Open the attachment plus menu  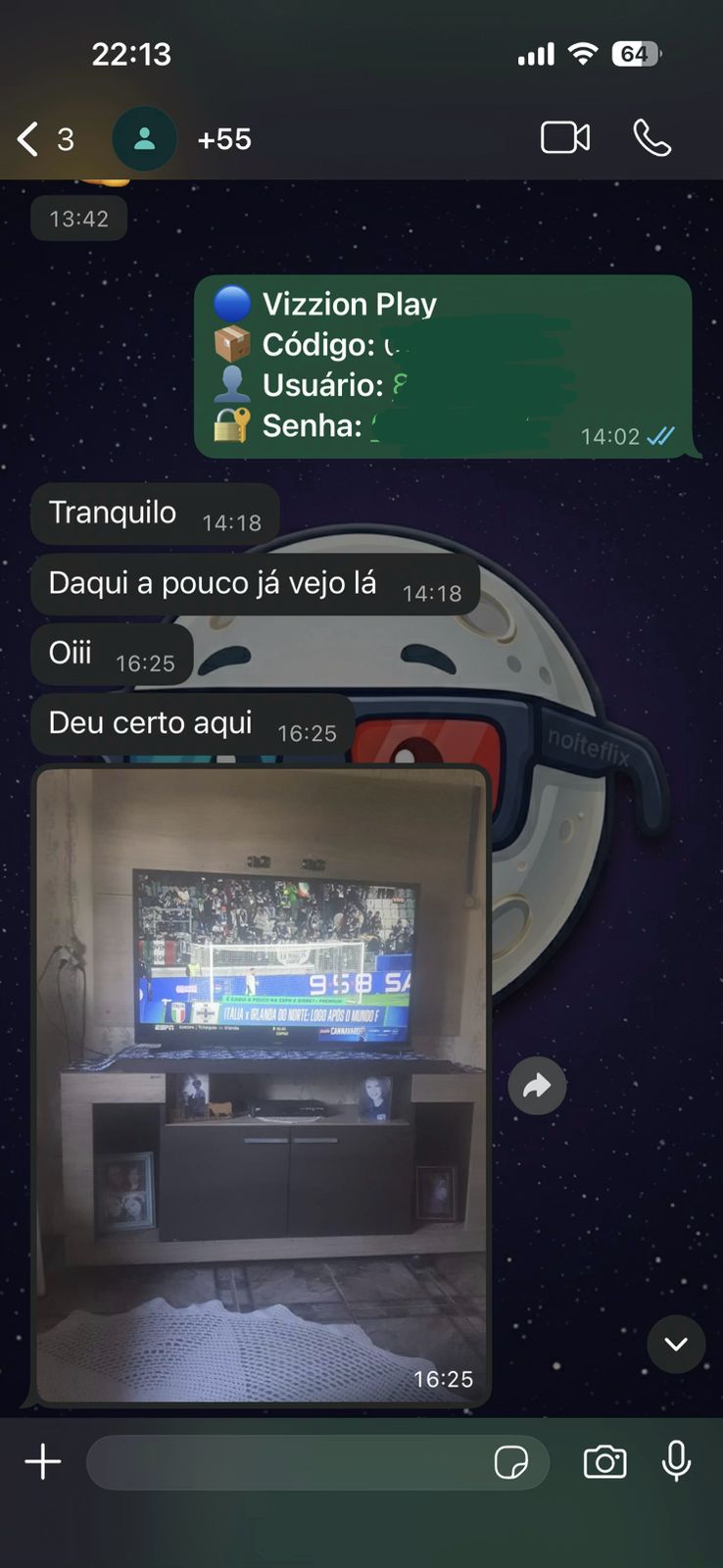[43, 1462]
